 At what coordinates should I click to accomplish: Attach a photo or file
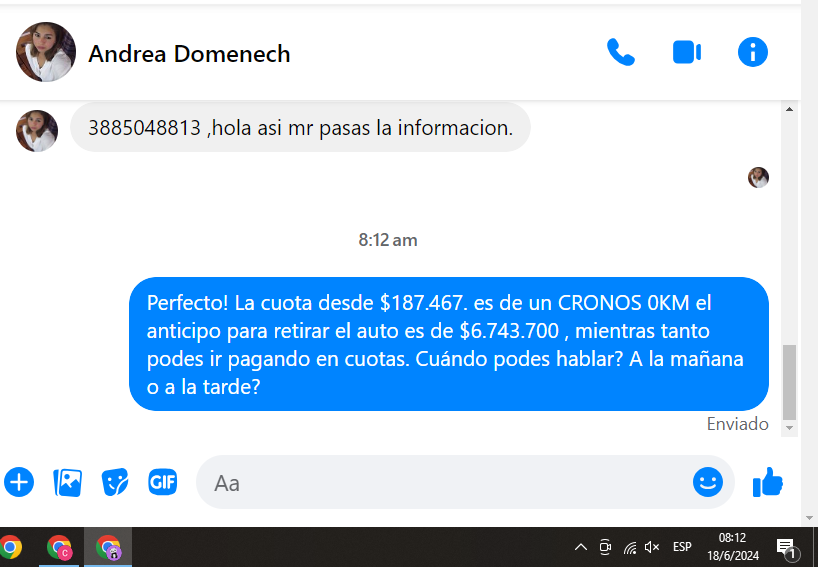pyautogui.click(x=67, y=482)
